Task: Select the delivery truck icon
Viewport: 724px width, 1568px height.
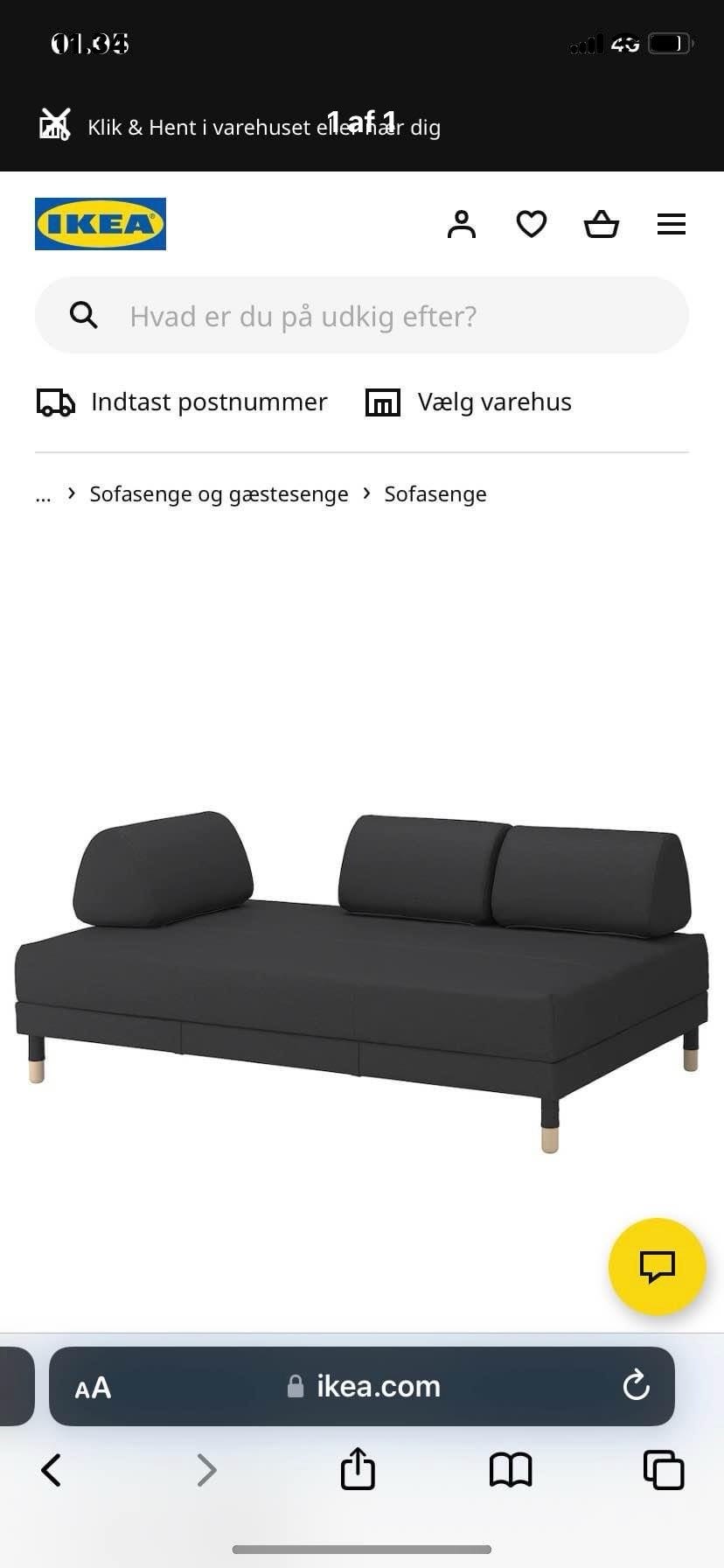Action: (54, 402)
